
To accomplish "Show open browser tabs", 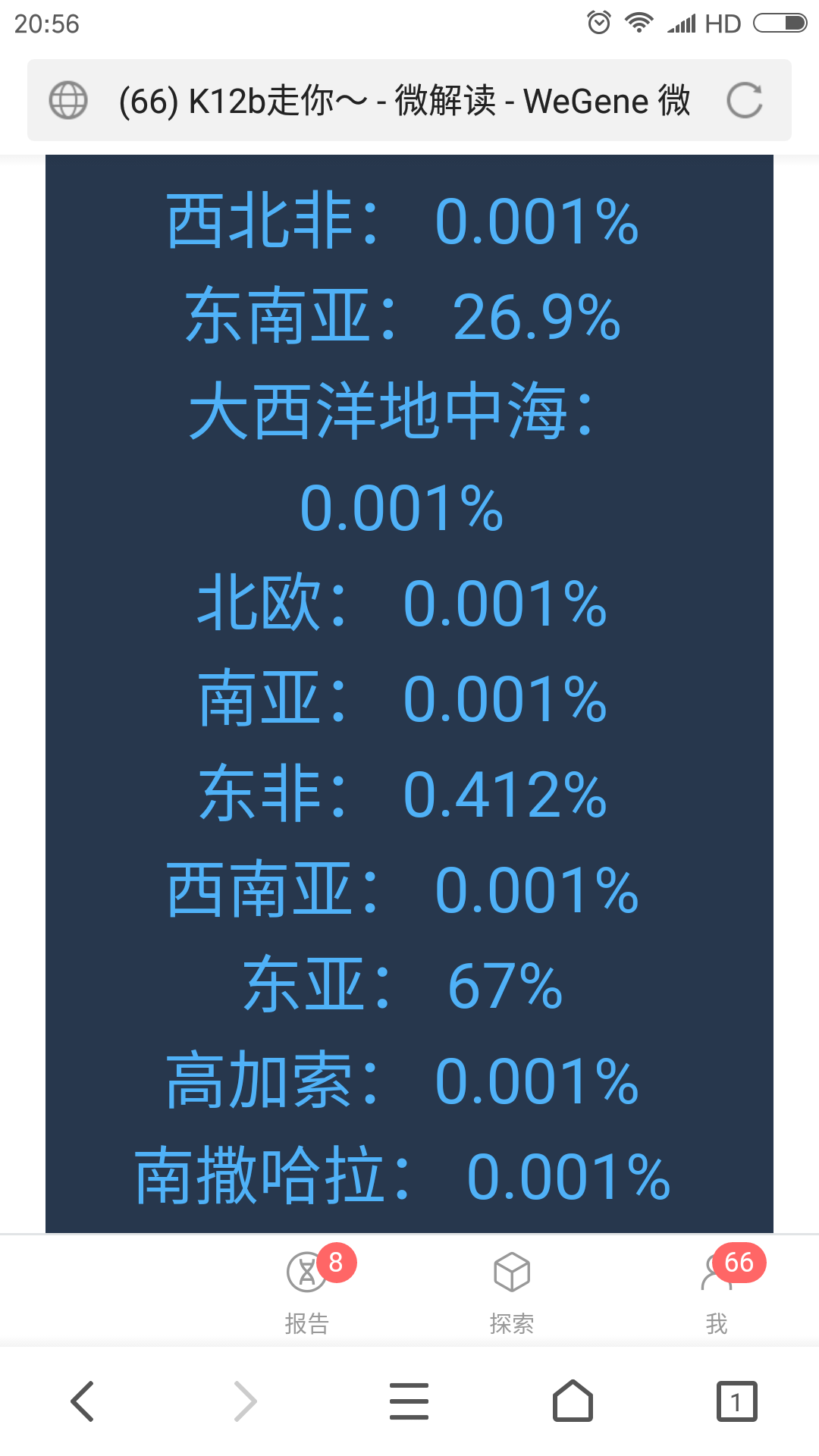I will [x=736, y=1401].
